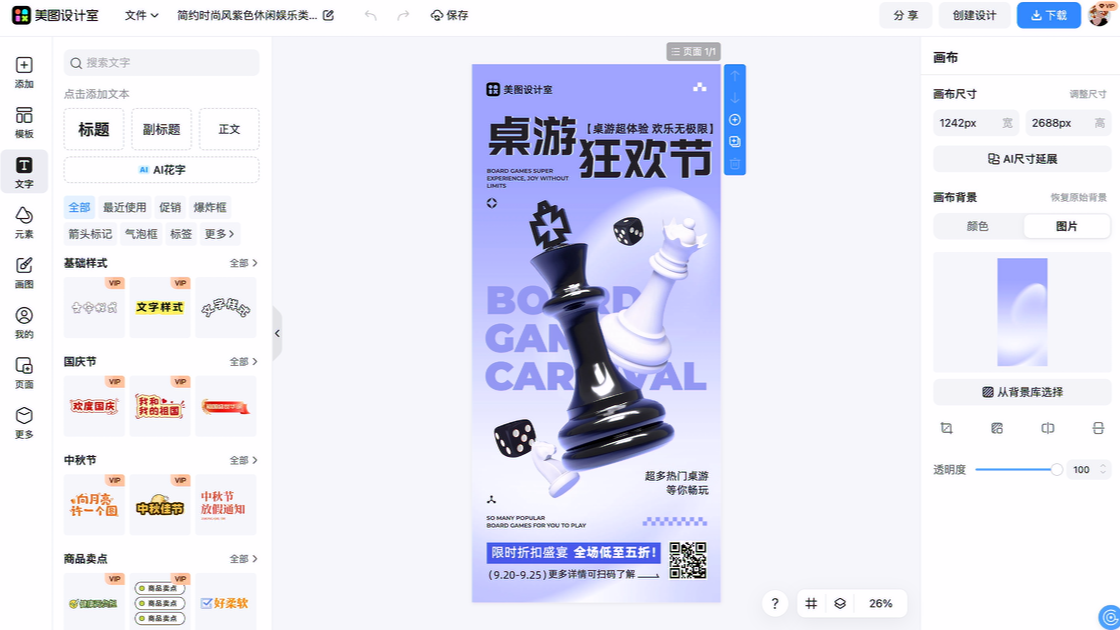Add a 副标题 subtitle text

161,129
